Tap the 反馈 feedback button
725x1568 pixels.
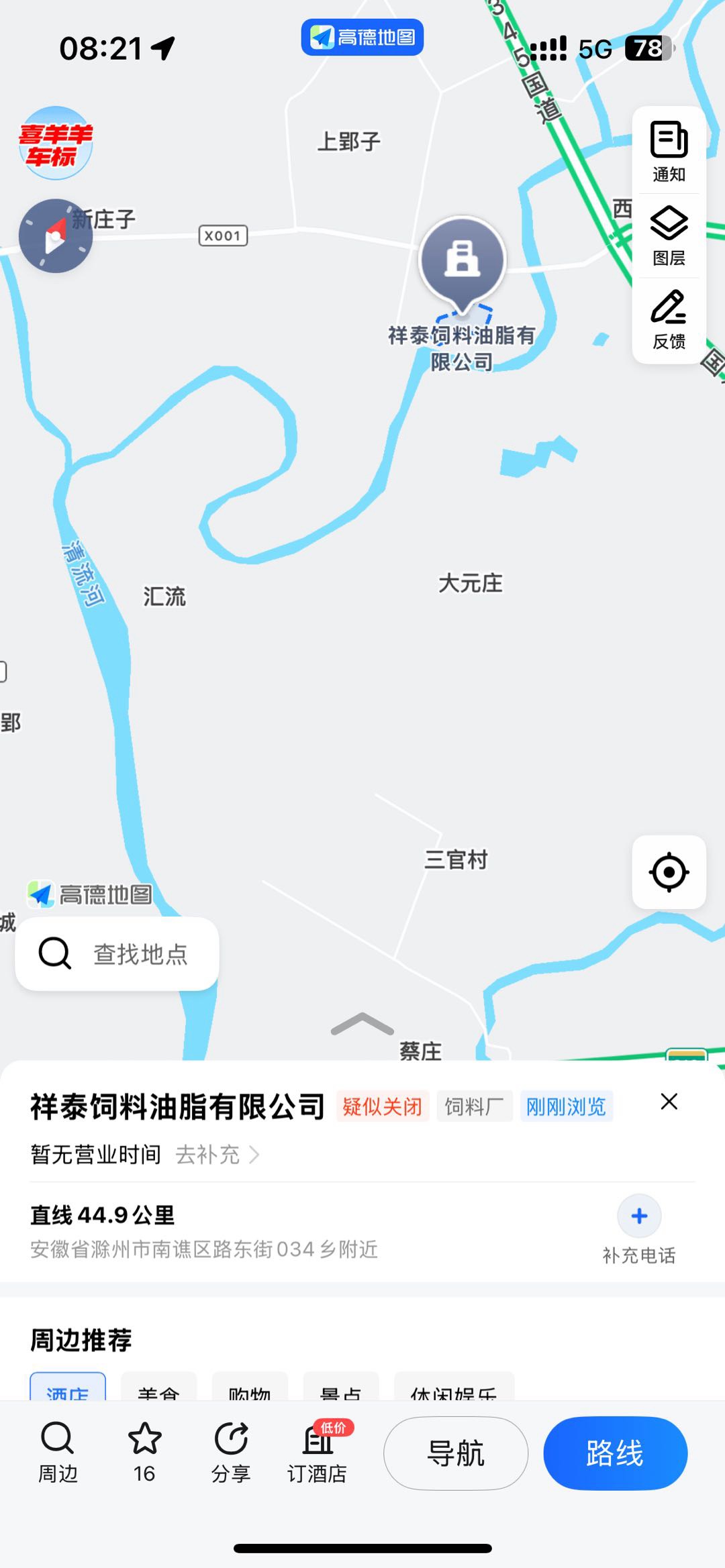click(x=669, y=320)
